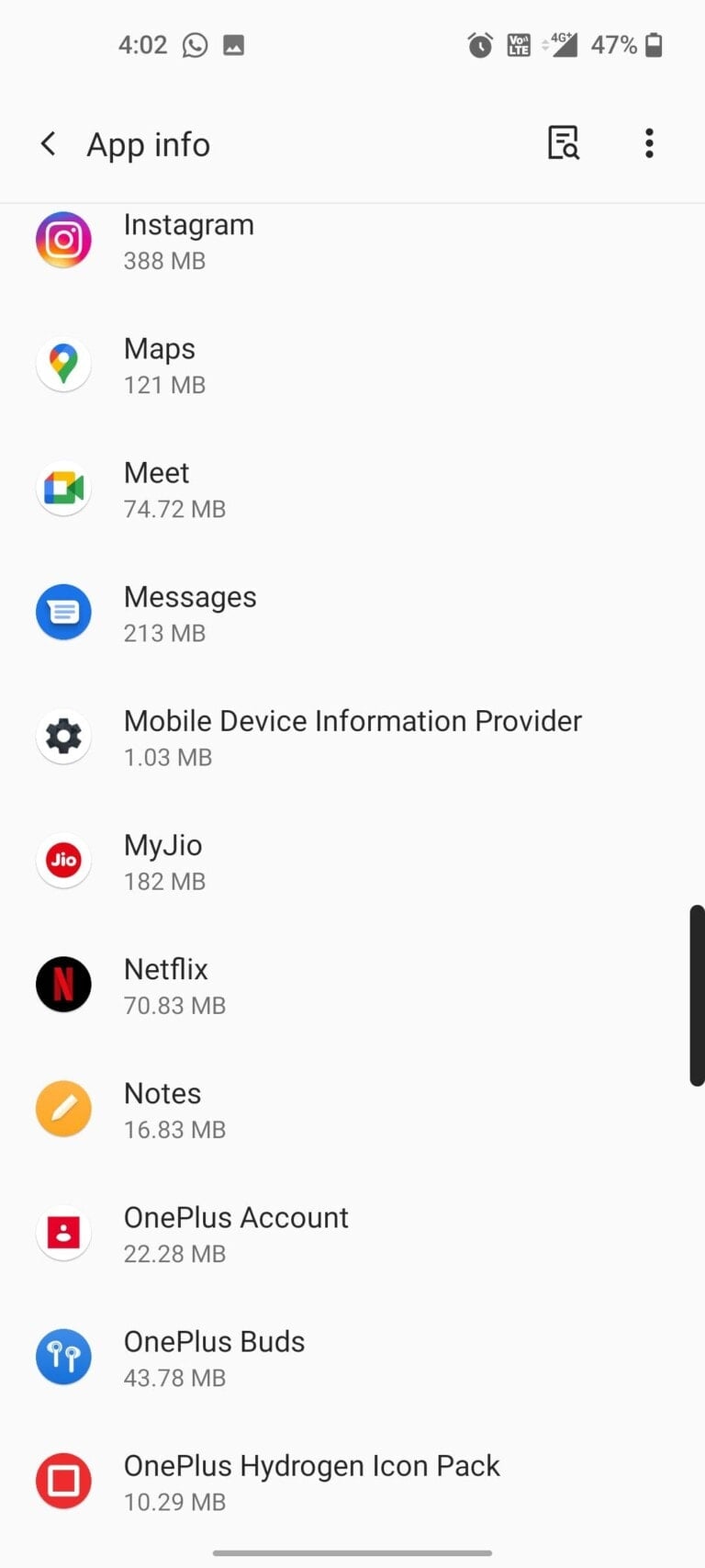Go back using the back arrow
The height and width of the screenshot is (1568, 705).
48,143
